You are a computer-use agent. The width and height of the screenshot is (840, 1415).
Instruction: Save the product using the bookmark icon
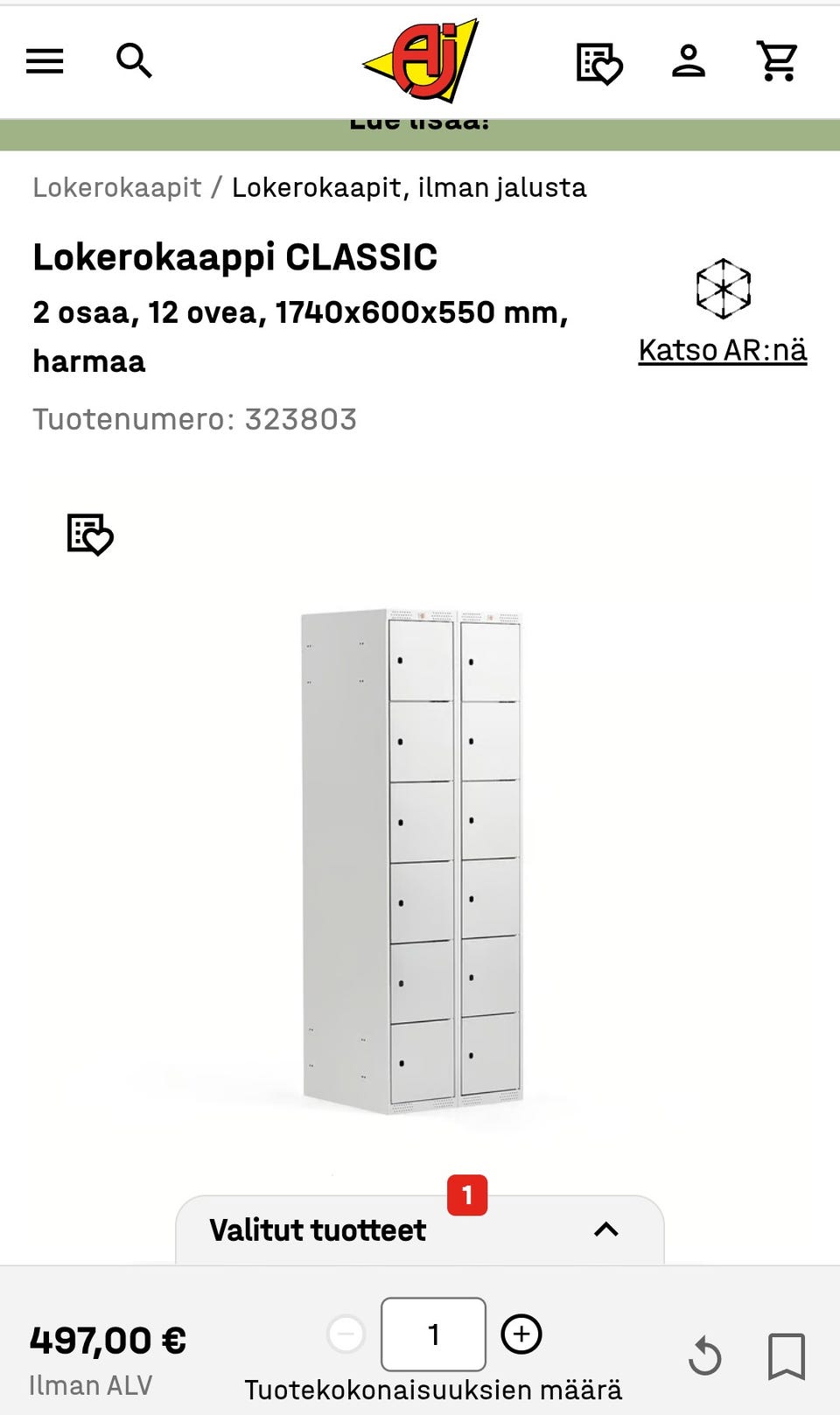click(788, 1357)
